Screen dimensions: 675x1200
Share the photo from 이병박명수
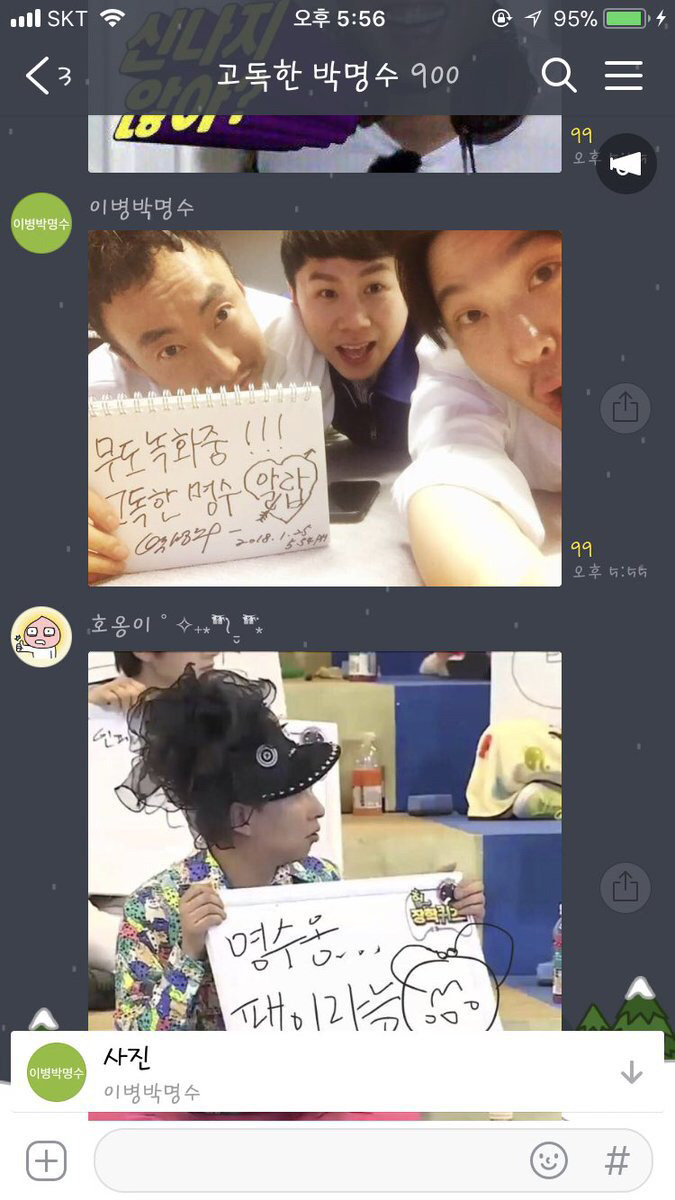(625, 408)
